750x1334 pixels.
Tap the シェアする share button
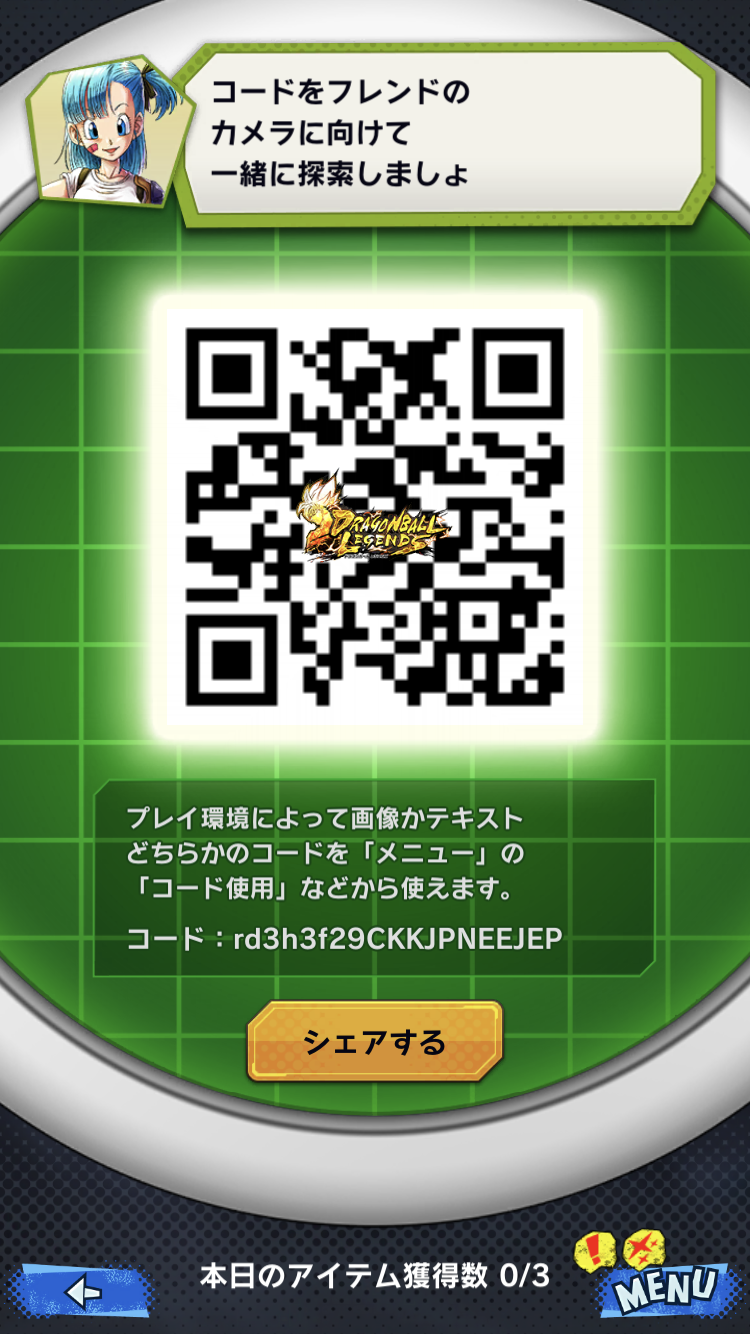click(375, 1041)
